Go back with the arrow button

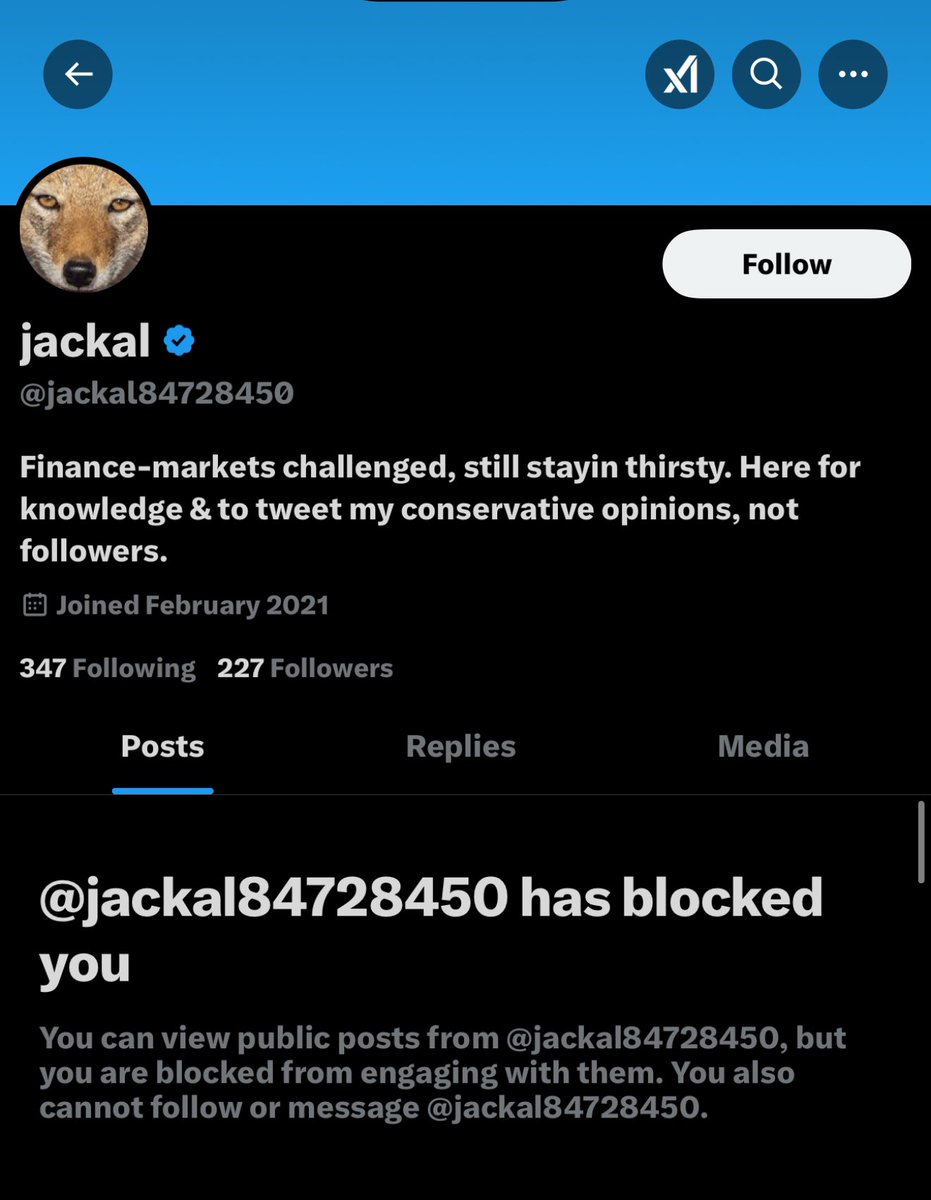click(x=78, y=74)
